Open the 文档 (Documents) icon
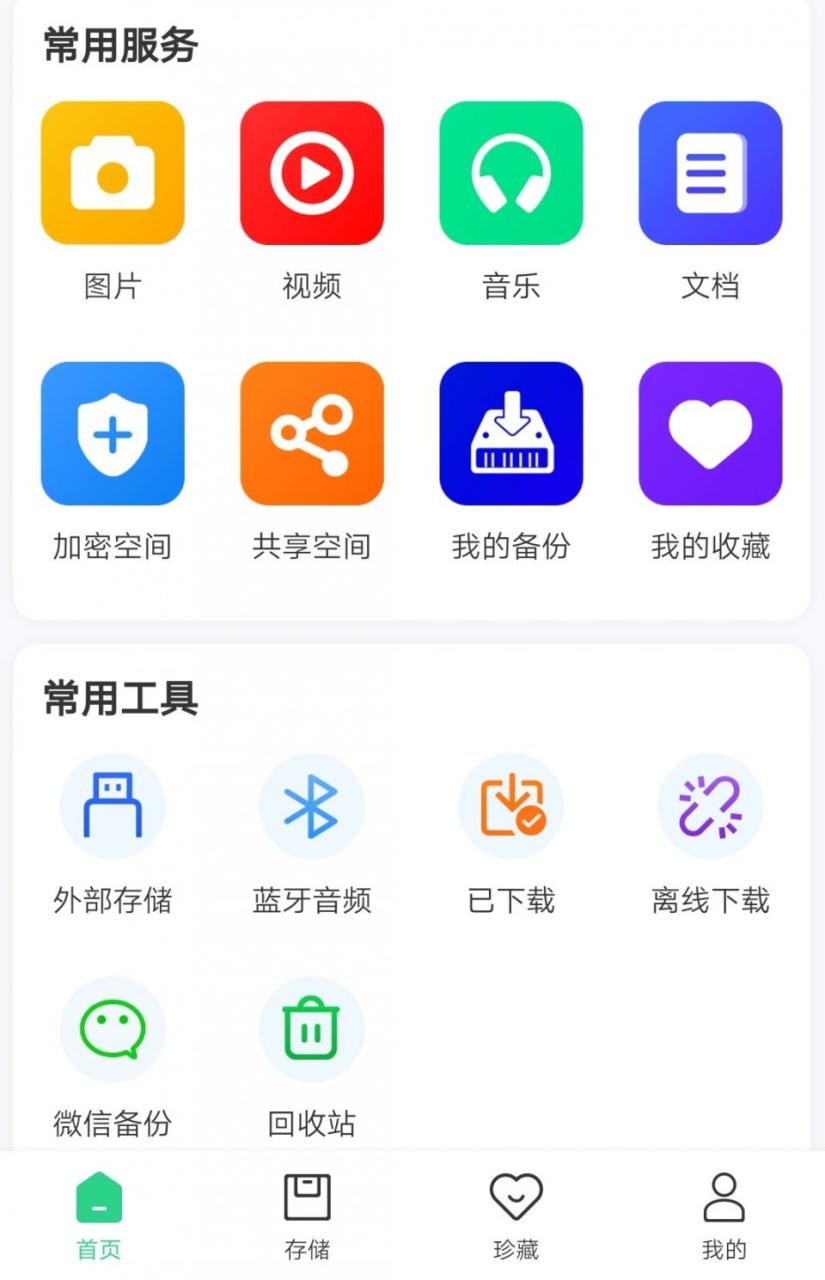Screen dimensions: 825x1280 click(710, 172)
